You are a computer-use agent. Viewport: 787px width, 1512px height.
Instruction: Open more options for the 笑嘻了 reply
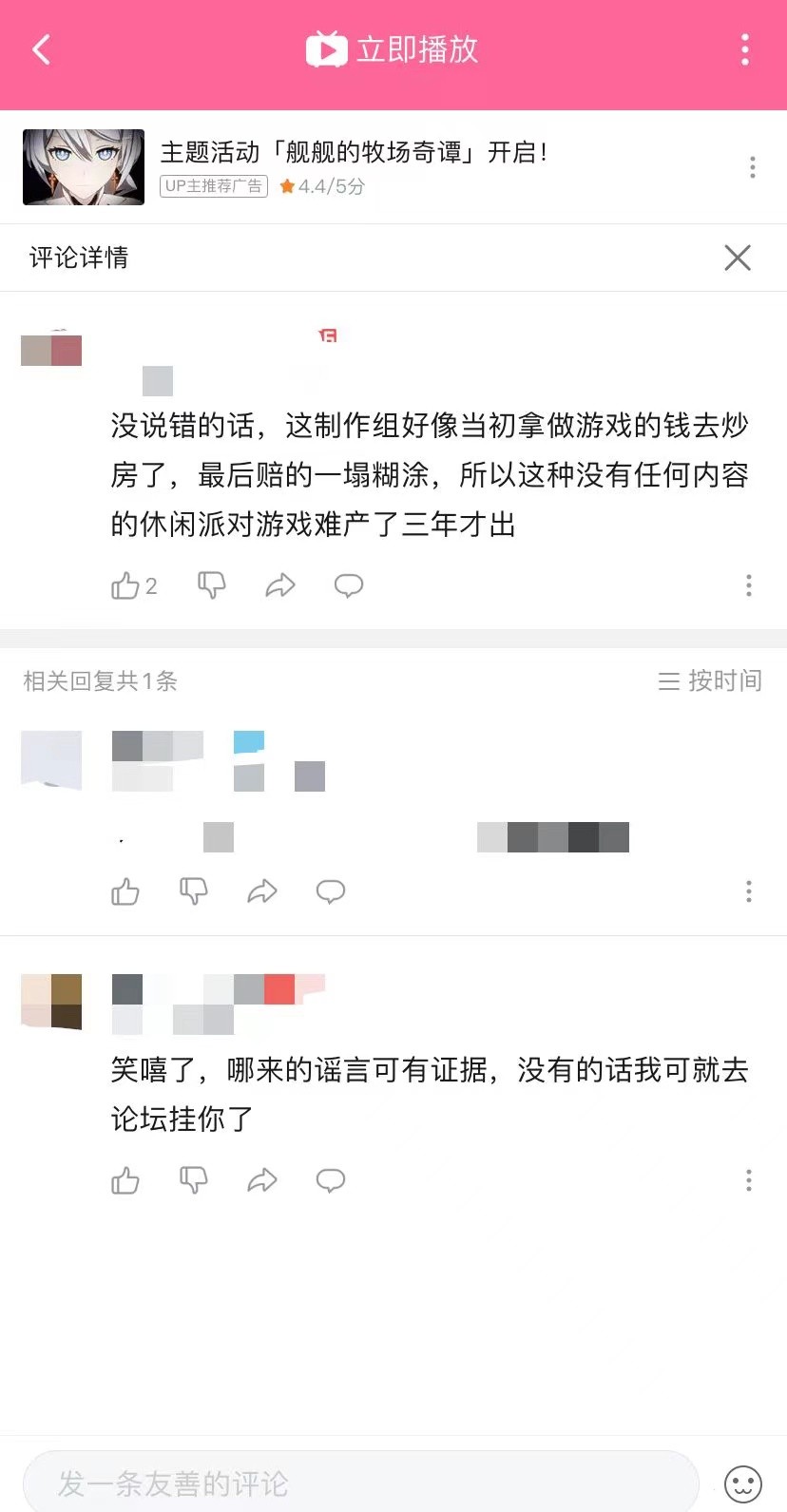(749, 1180)
